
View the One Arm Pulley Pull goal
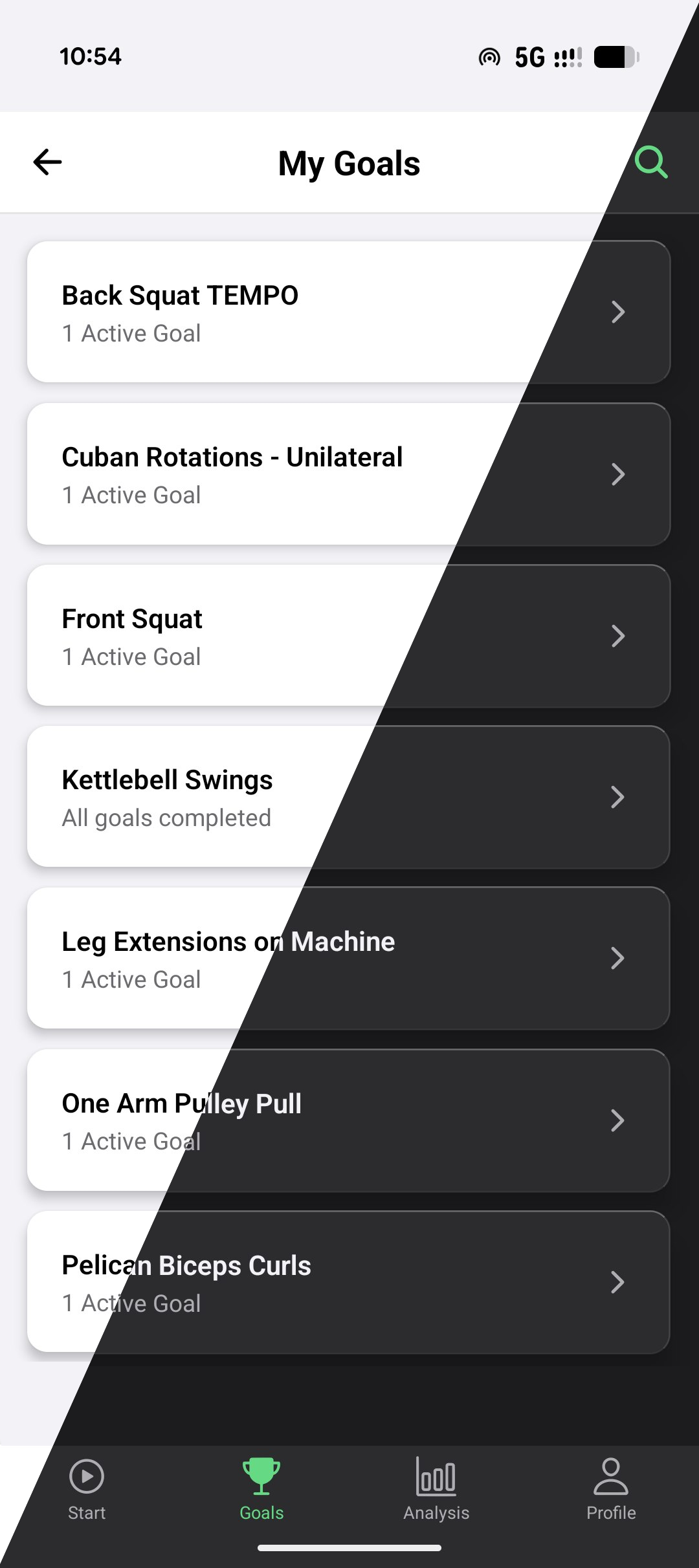pos(348,1120)
